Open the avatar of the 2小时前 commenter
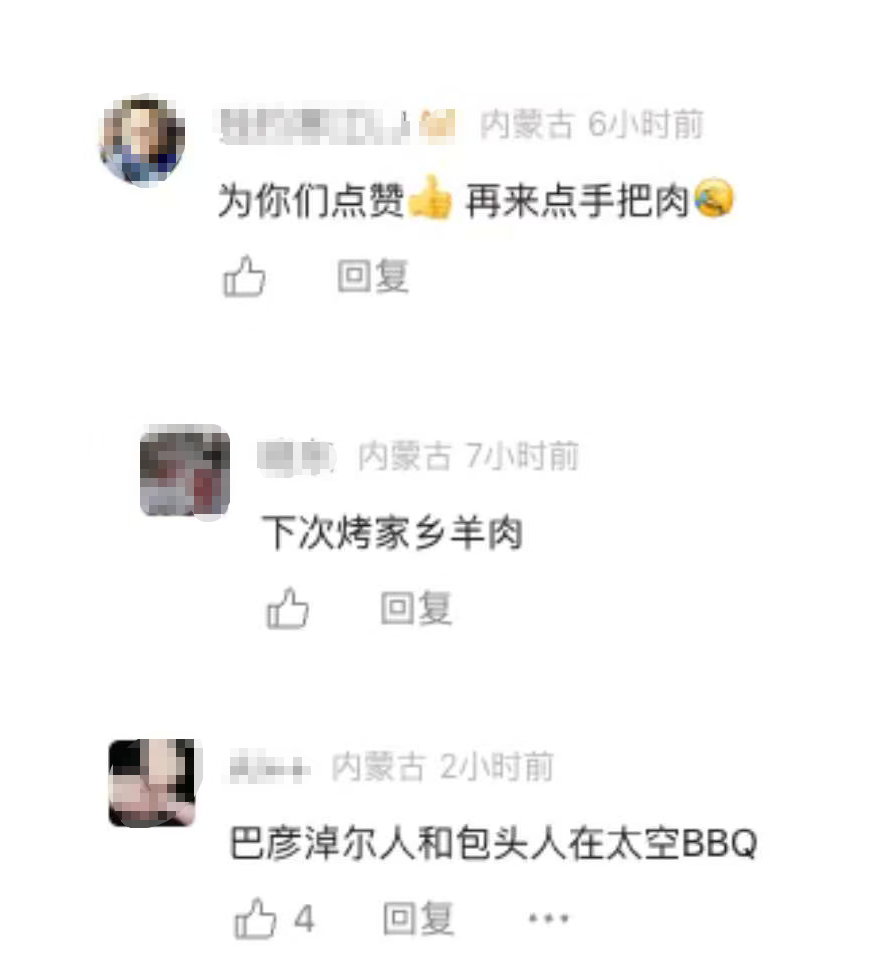The height and width of the screenshot is (965, 877). point(151,783)
